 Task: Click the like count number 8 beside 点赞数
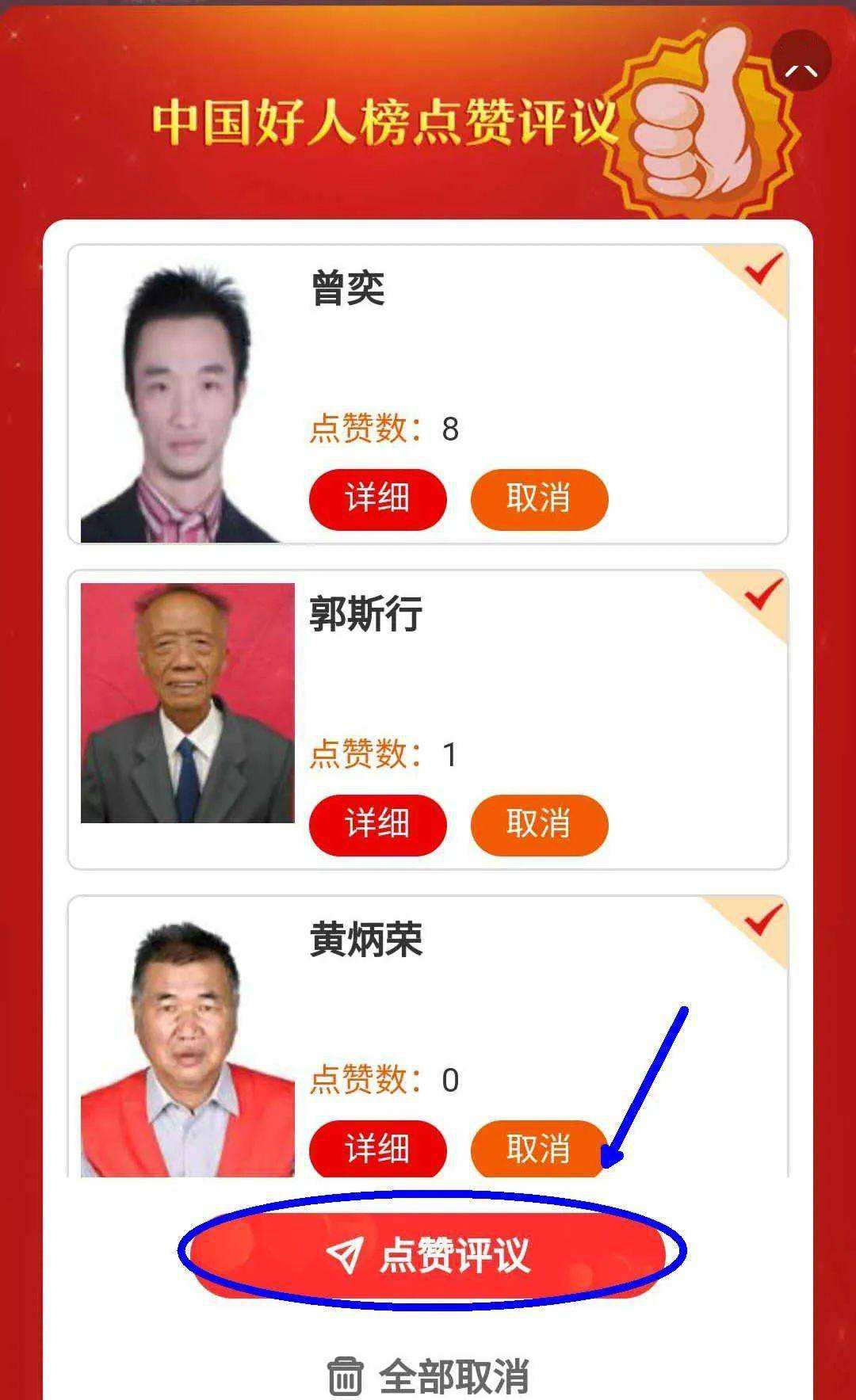[x=452, y=429]
